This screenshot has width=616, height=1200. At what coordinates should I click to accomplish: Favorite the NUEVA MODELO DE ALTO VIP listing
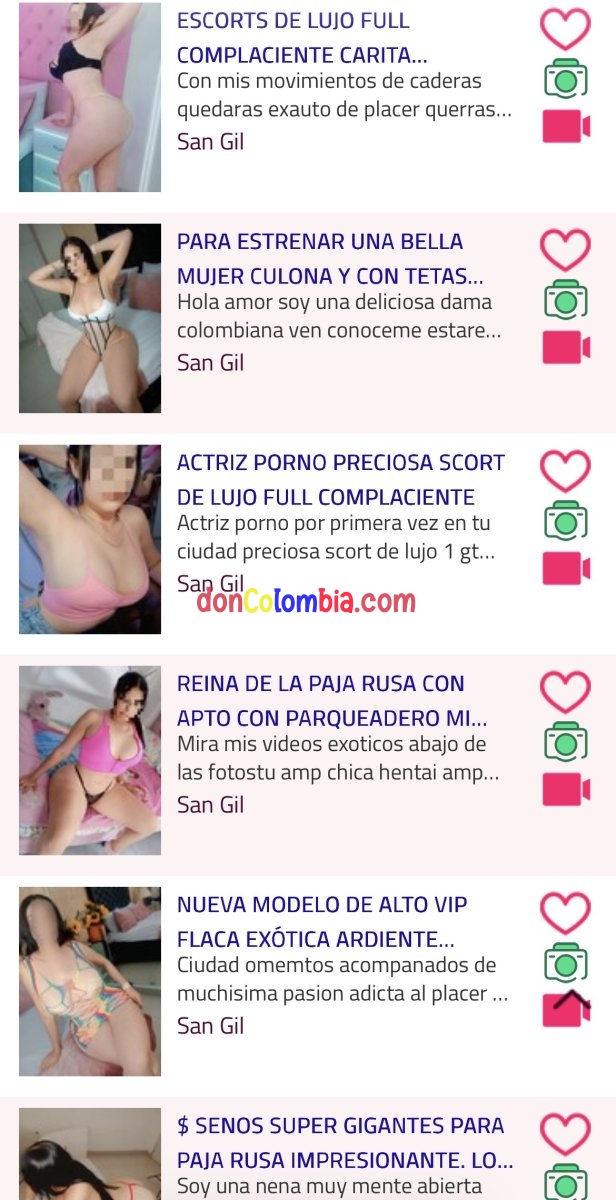(565, 913)
